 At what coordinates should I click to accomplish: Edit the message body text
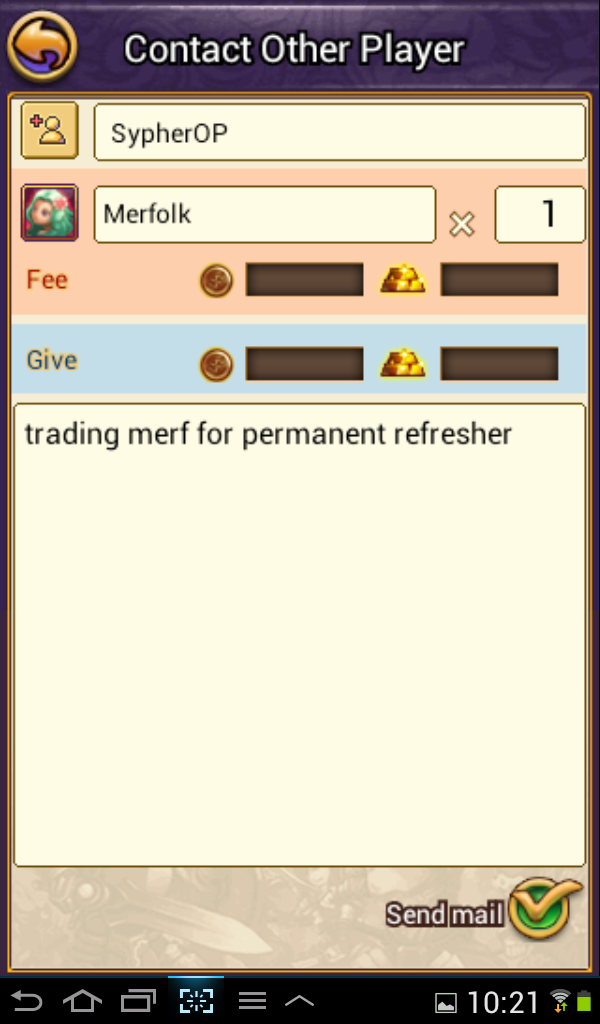(x=299, y=634)
